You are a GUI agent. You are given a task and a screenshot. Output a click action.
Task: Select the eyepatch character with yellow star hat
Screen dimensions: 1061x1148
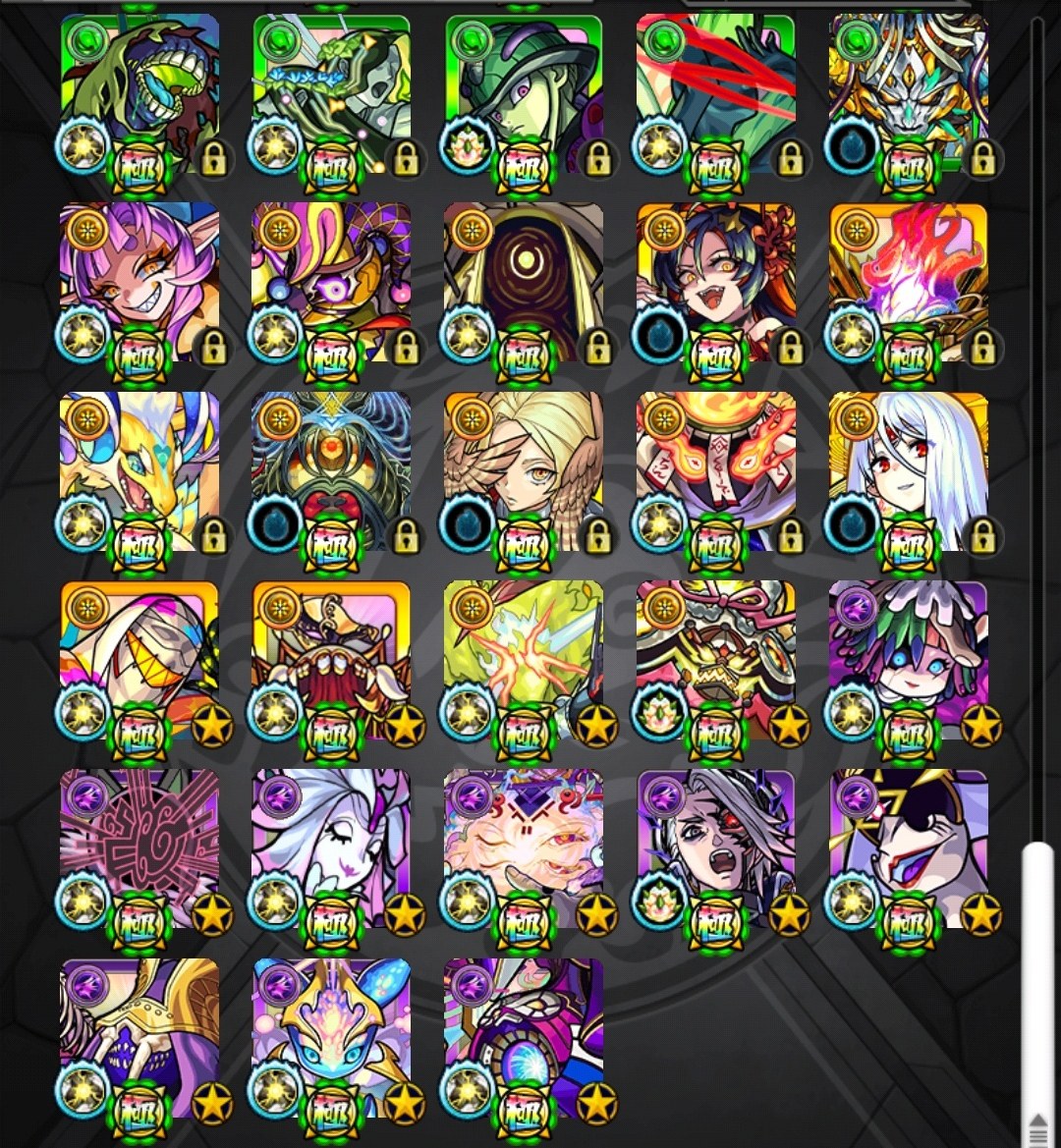pyautogui.click(x=909, y=848)
